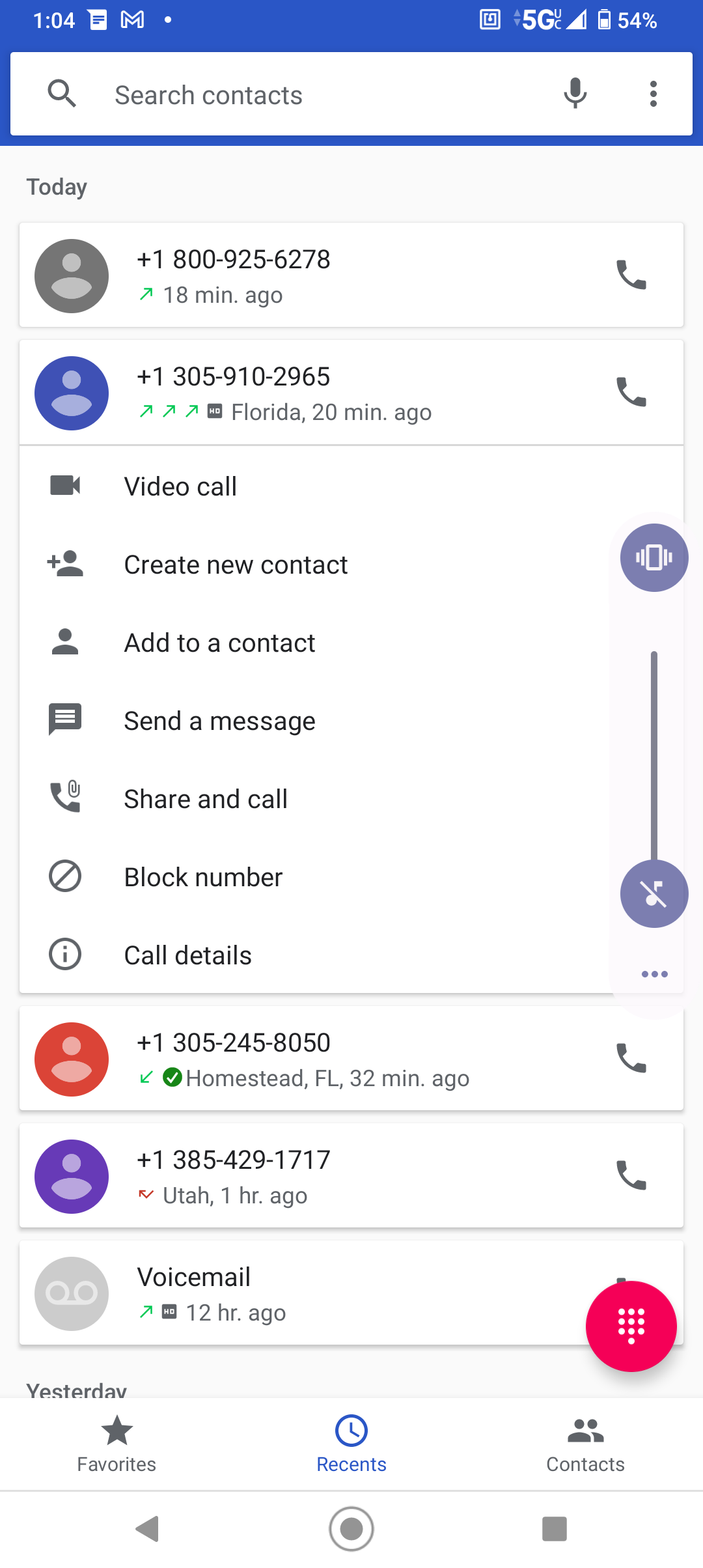Image resolution: width=703 pixels, height=1568 pixels.
Task: Switch to the Favorites tab
Action: [x=117, y=1444]
